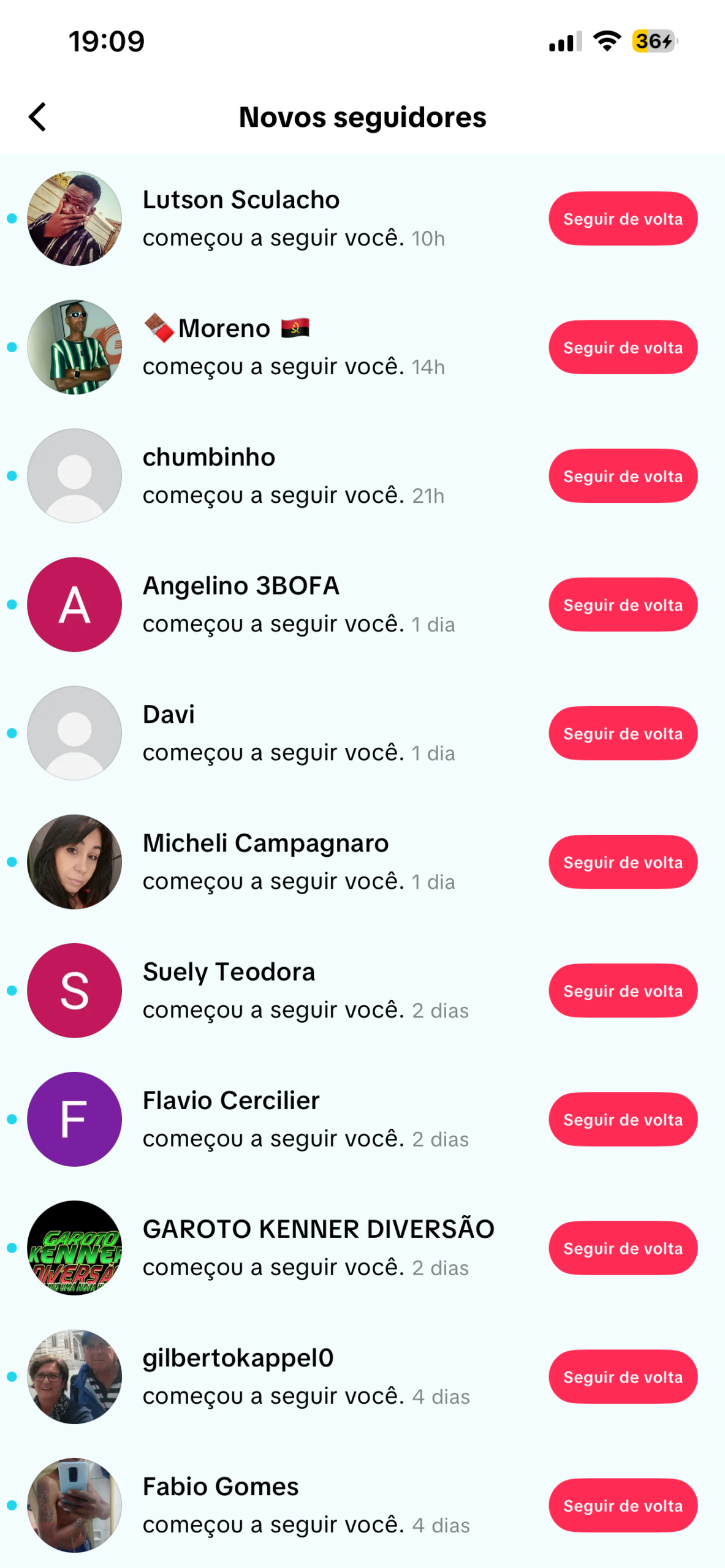View Fabio Gomes's profile picture
Viewport: 725px width, 1568px height.
click(74, 1505)
